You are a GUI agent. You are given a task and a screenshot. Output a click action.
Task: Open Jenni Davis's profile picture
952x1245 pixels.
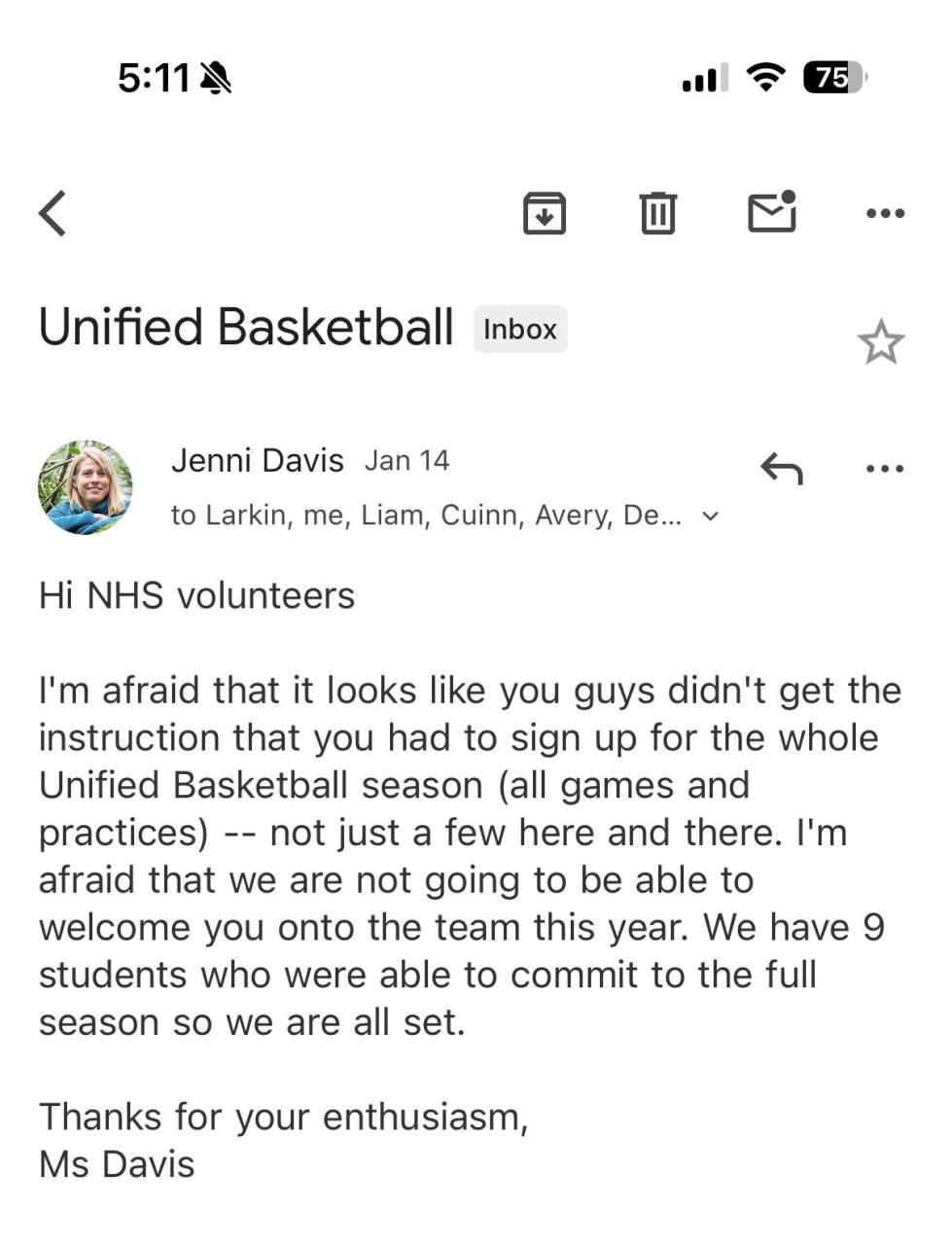coord(86,487)
